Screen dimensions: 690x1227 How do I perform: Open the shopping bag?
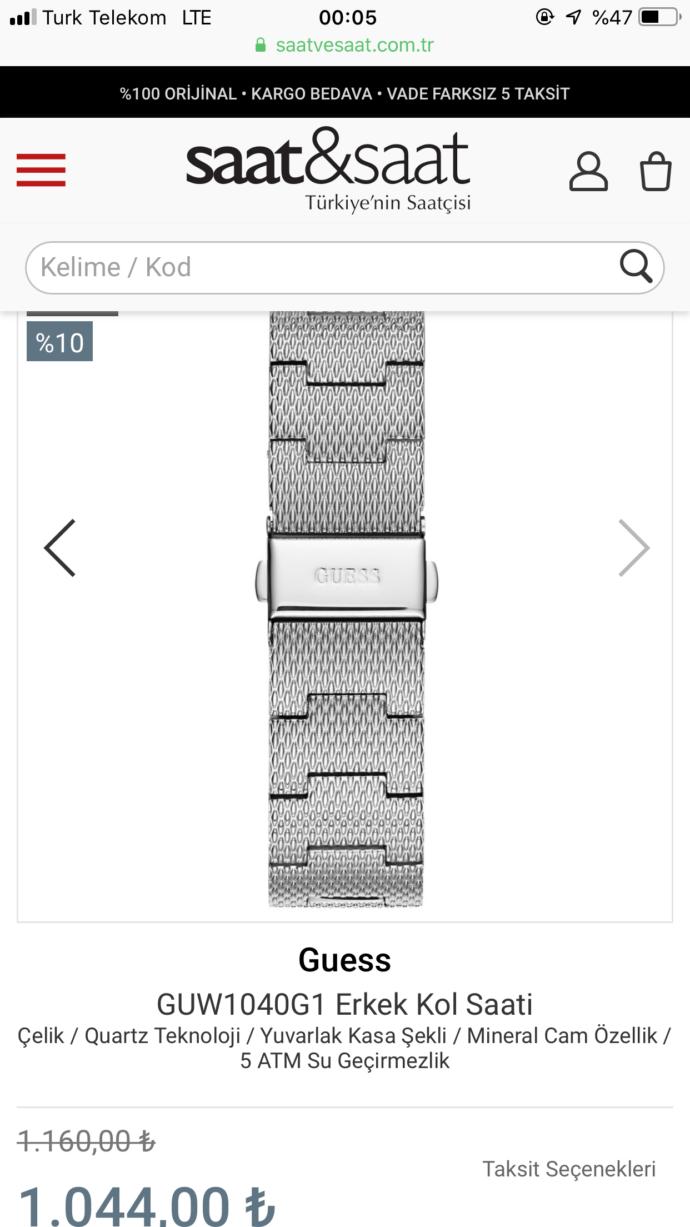click(x=655, y=171)
